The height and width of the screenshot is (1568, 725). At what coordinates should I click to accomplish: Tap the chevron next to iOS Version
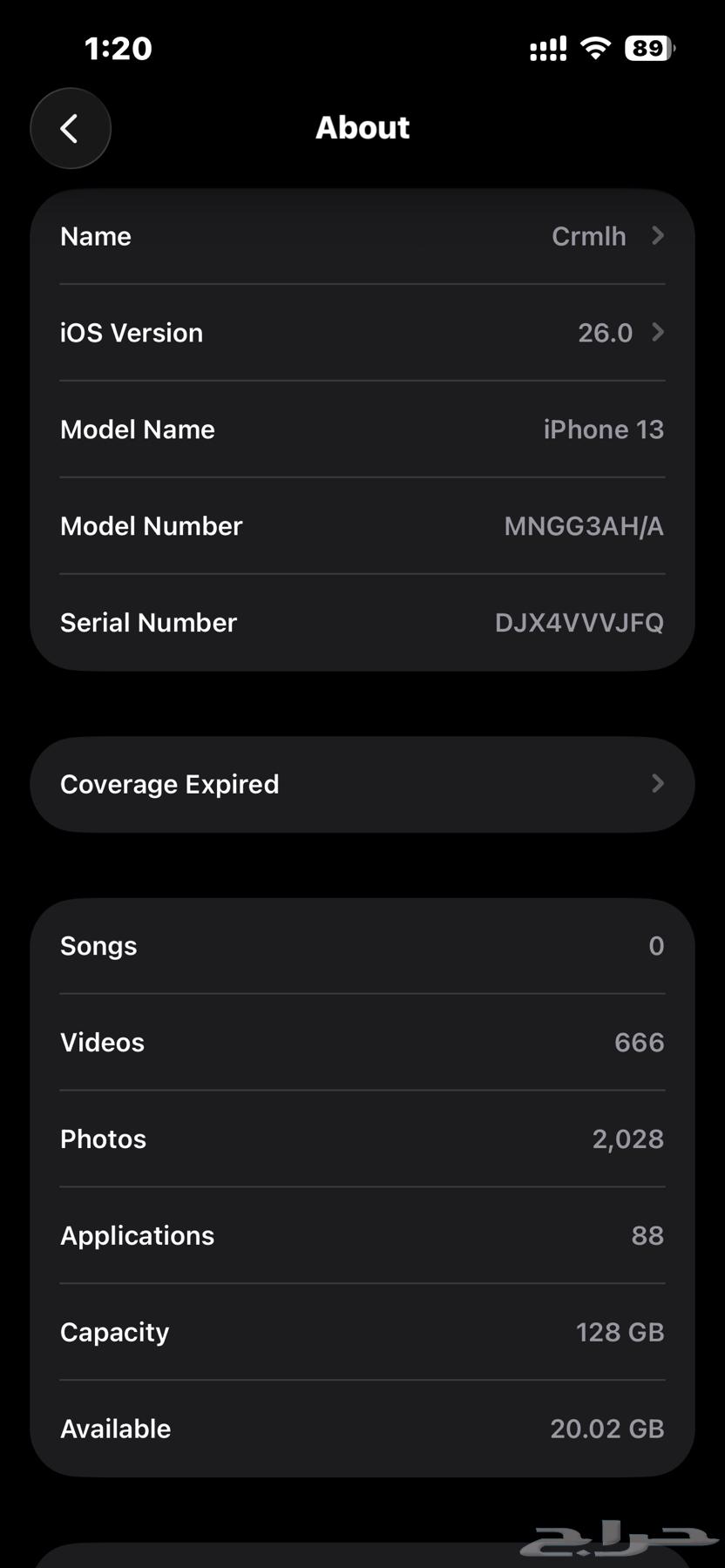657,332
